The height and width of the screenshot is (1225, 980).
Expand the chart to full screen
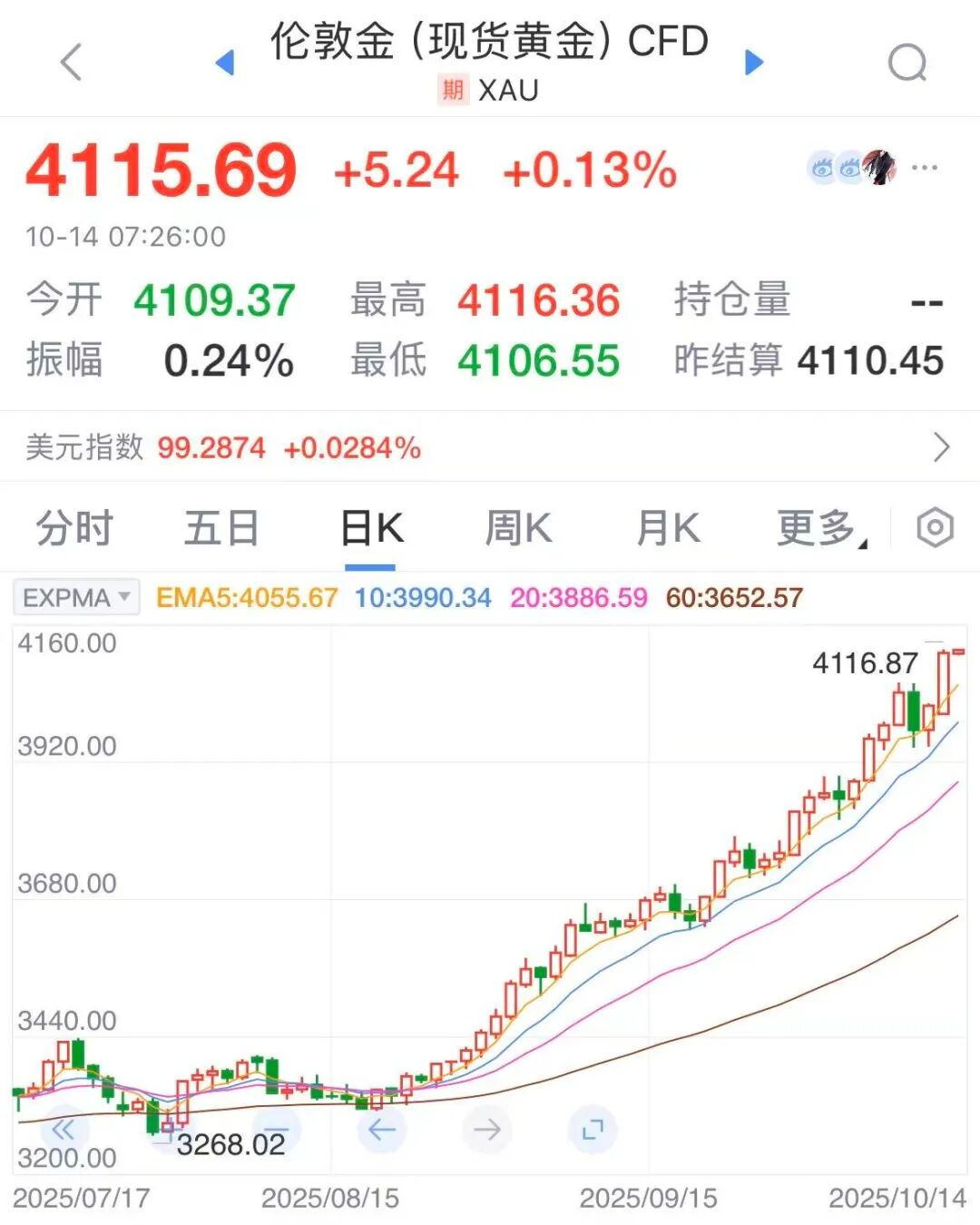[x=593, y=1130]
